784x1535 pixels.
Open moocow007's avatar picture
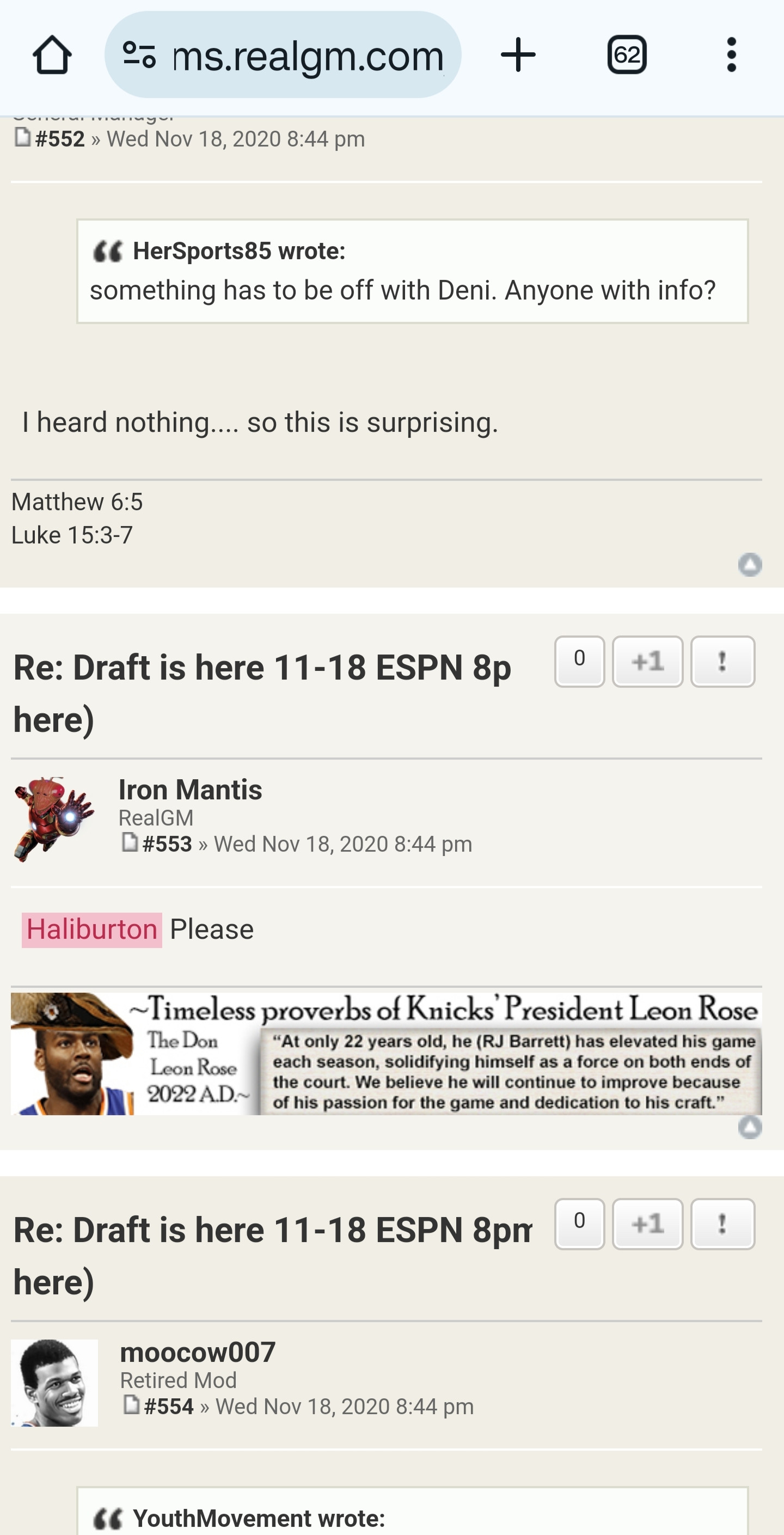[54, 1383]
